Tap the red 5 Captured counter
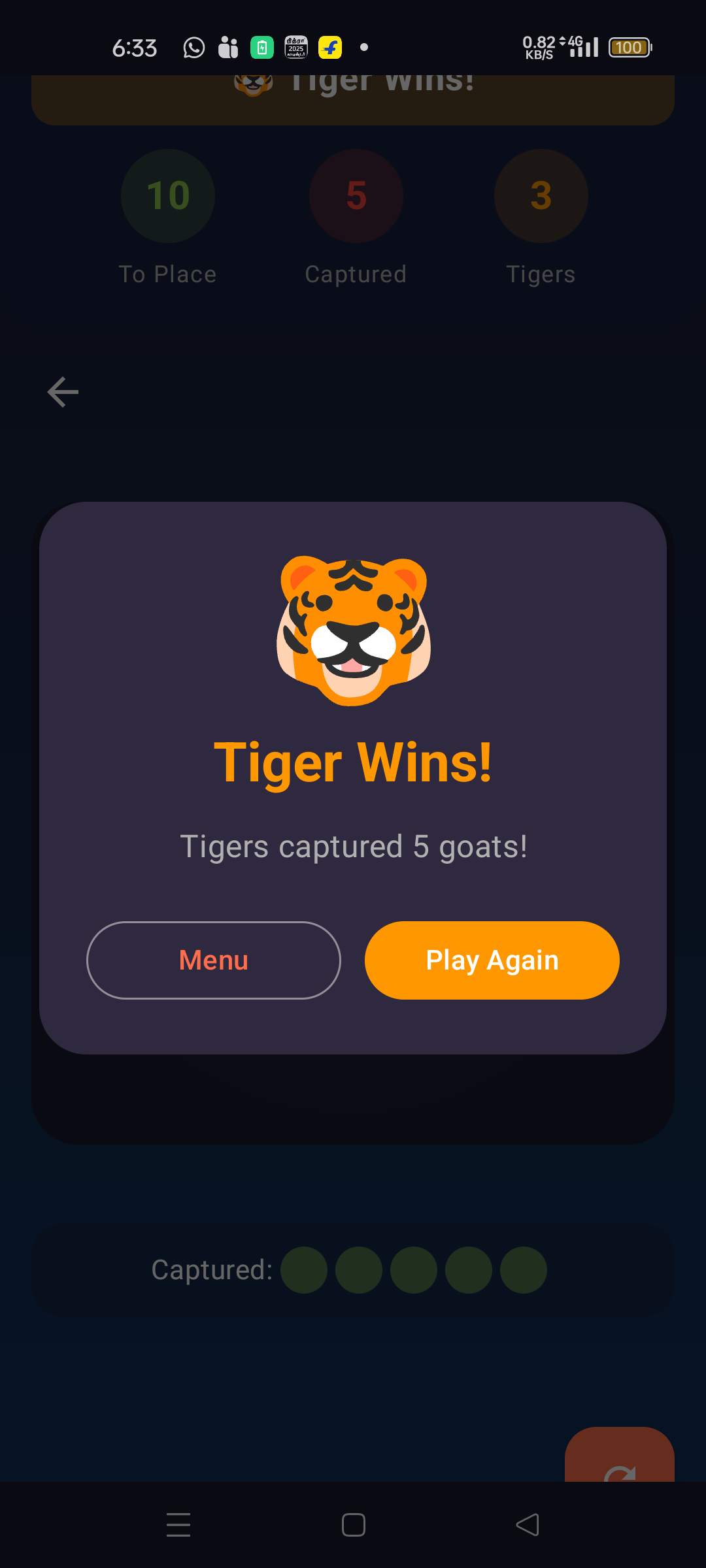706x1568 pixels. 355,196
